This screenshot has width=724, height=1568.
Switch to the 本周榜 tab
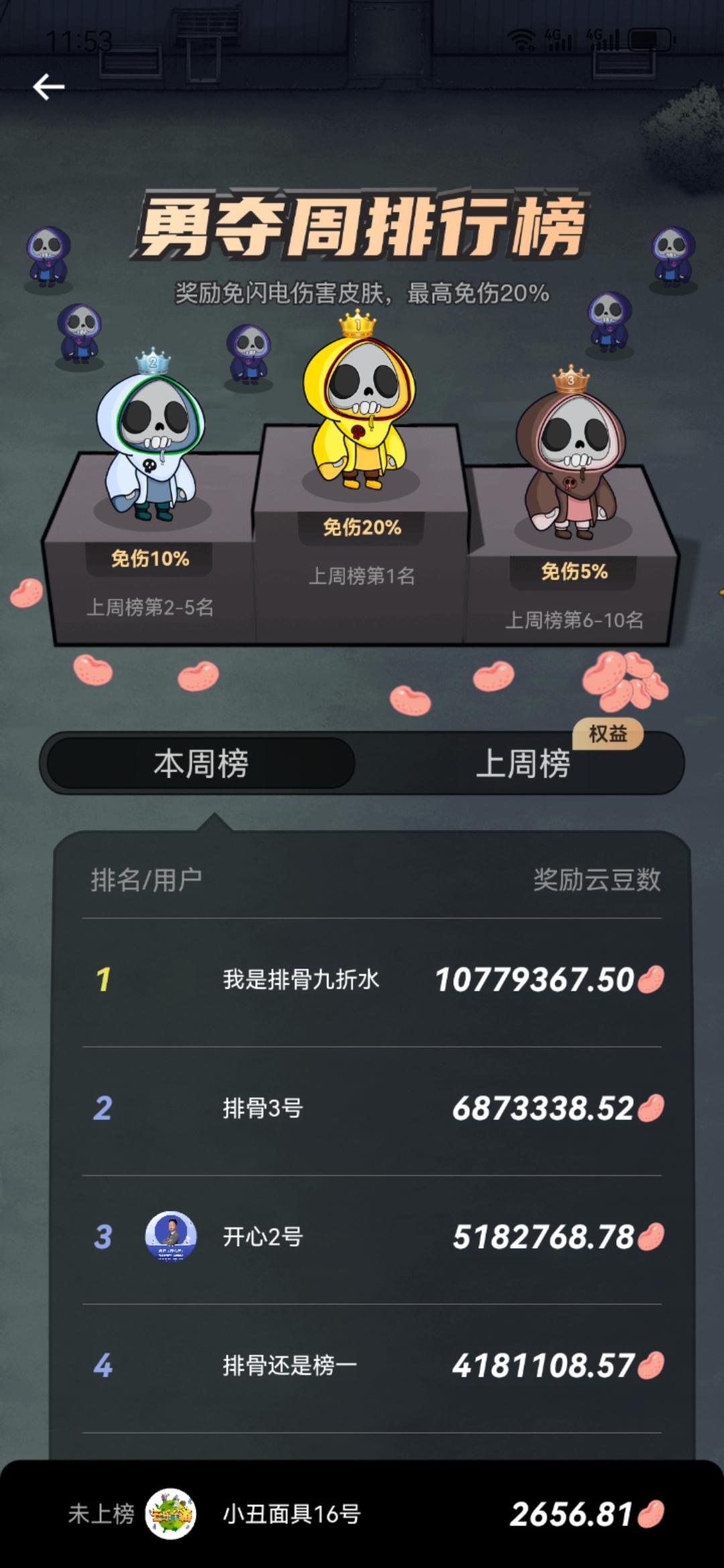click(200, 763)
